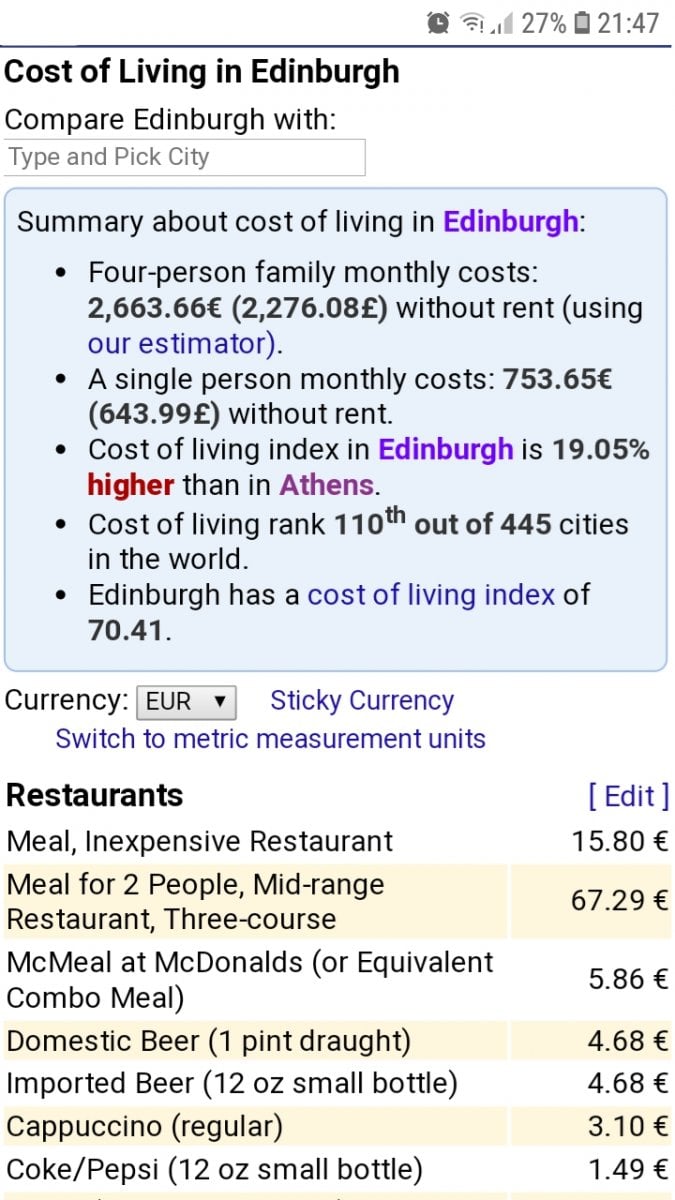Open the Athens city link
Viewport: 675px width, 1200px height.
[x=327, y=486]
